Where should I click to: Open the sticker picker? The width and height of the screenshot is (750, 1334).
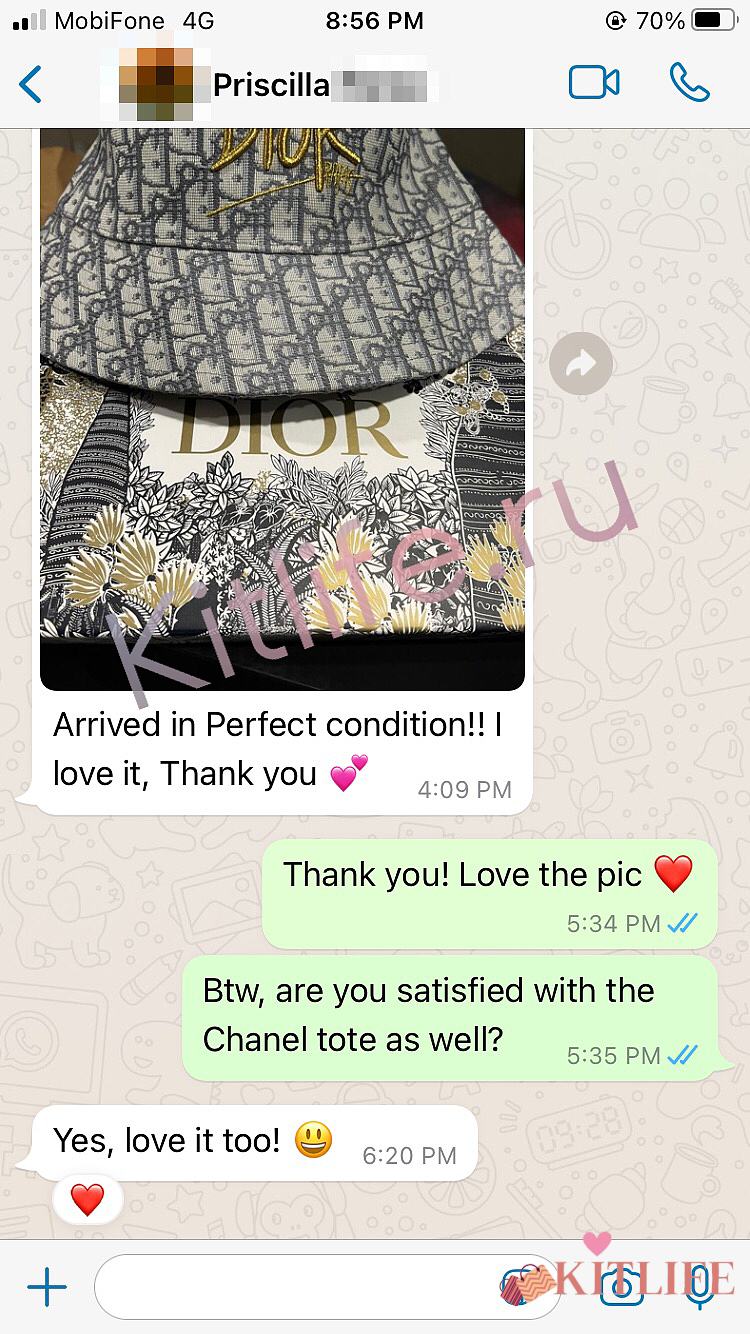(522, 1287)
